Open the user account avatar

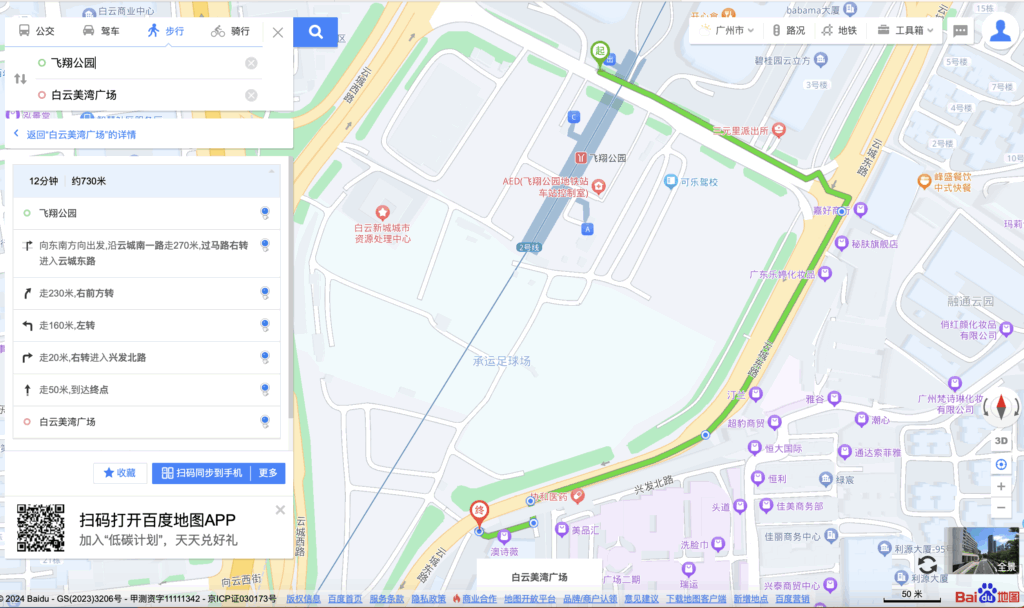pyautogui.click(x=1000, y=30)
